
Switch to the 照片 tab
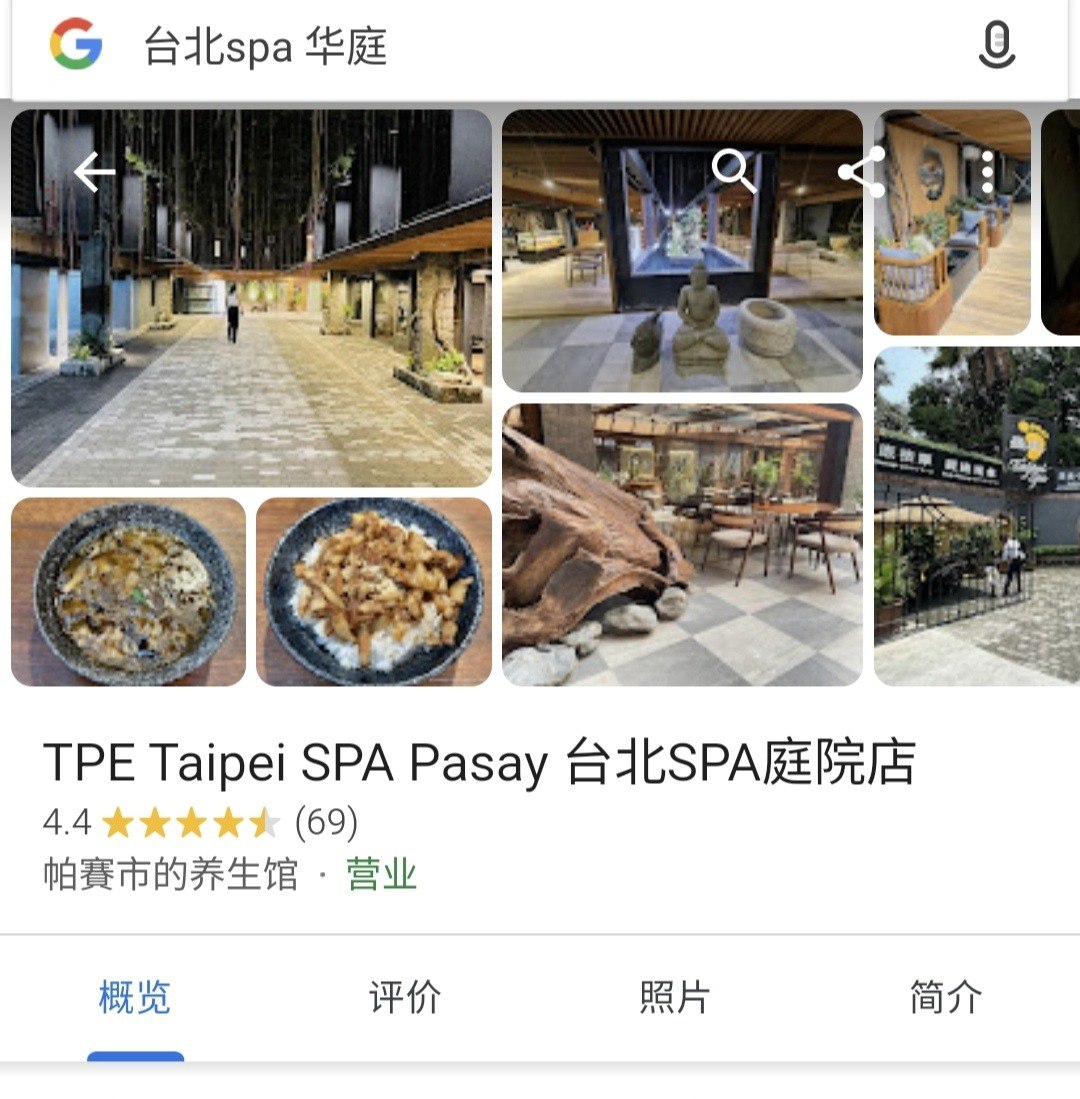tap(675, 997)
